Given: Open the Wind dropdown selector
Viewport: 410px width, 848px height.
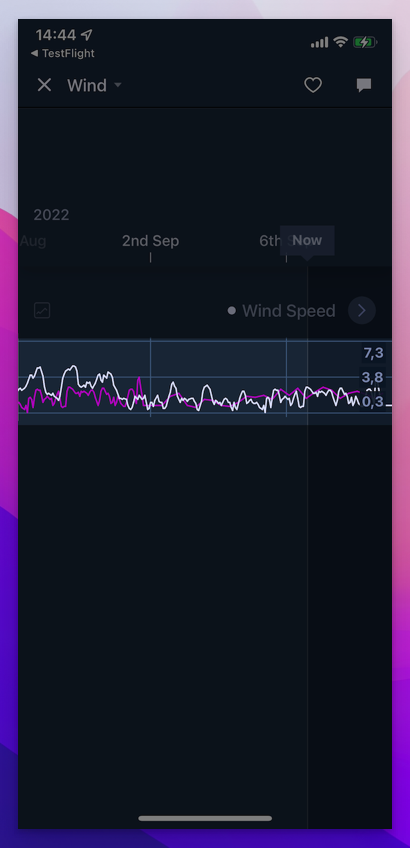Looking at the screenshot, I should [95, 85].
